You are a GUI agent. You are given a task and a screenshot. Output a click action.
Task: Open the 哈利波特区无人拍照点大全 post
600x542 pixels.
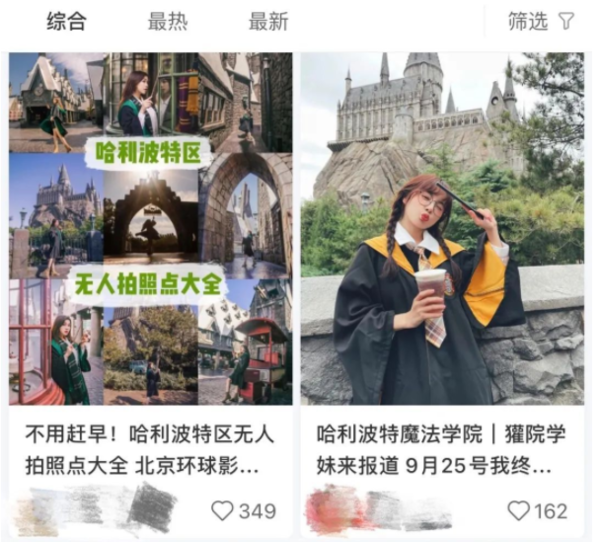tap(150, 228)
